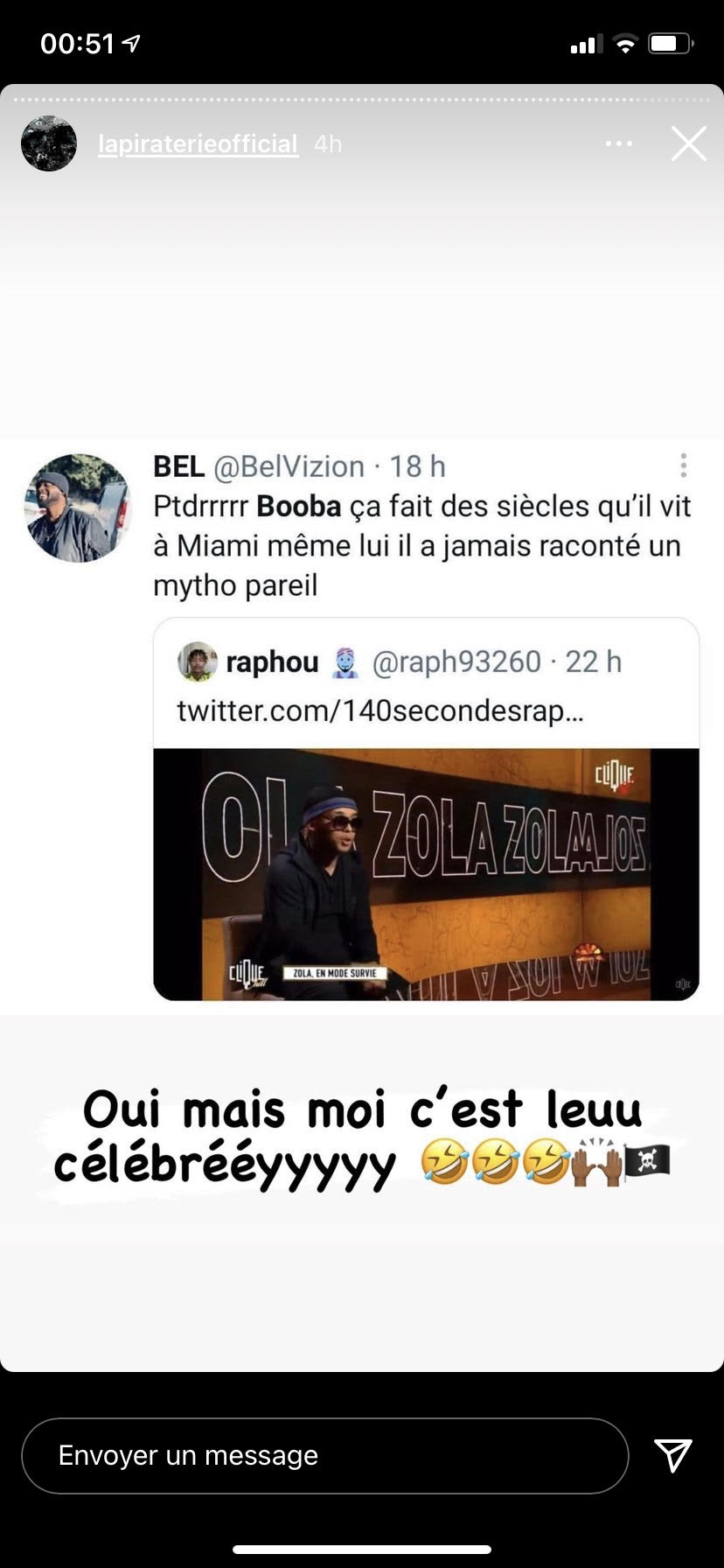Open lapiraterieofficial's profile from the username

click(198, 143)
